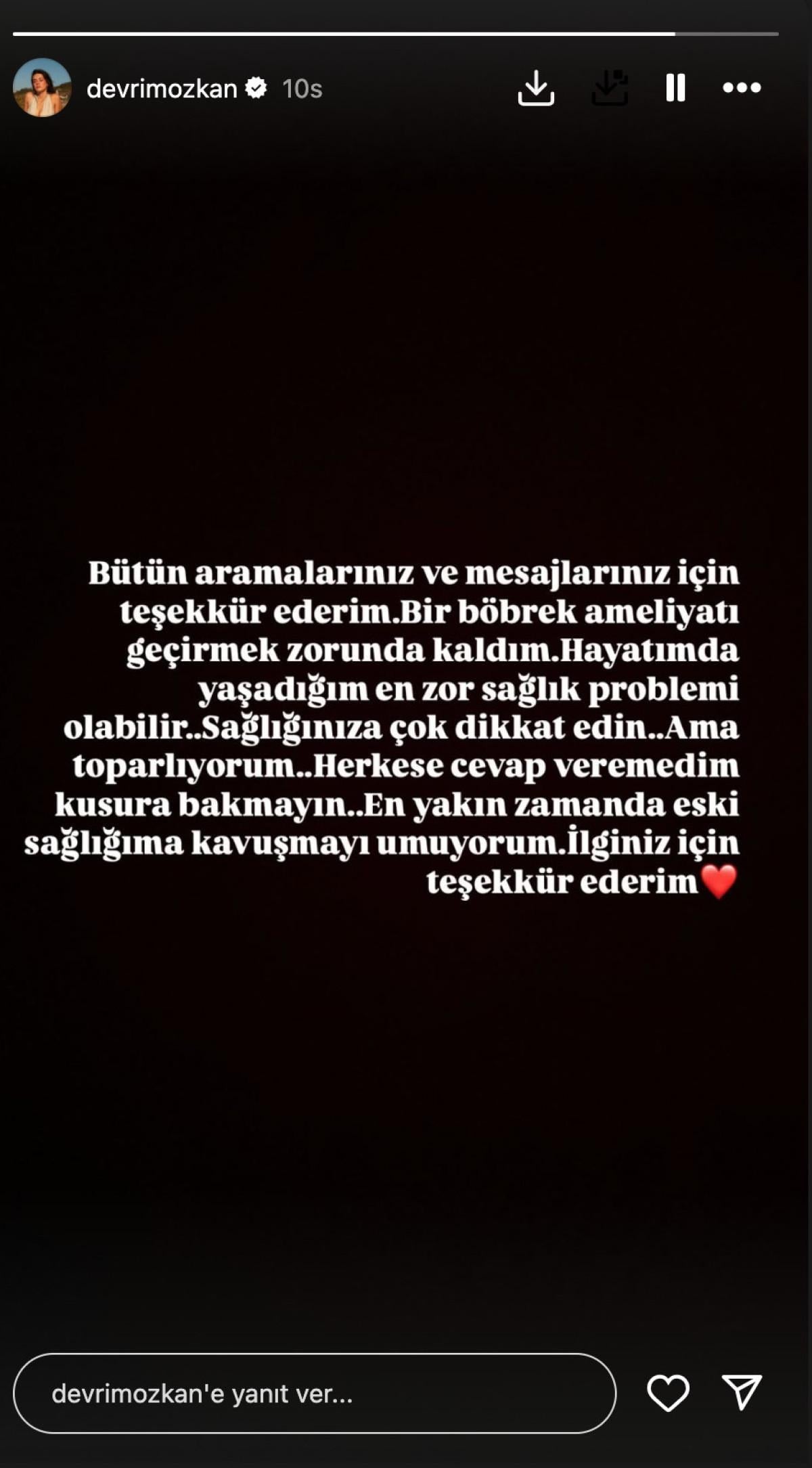Open the three-dot overflow menu
The image size is (812, 1468).
point(742,88)
